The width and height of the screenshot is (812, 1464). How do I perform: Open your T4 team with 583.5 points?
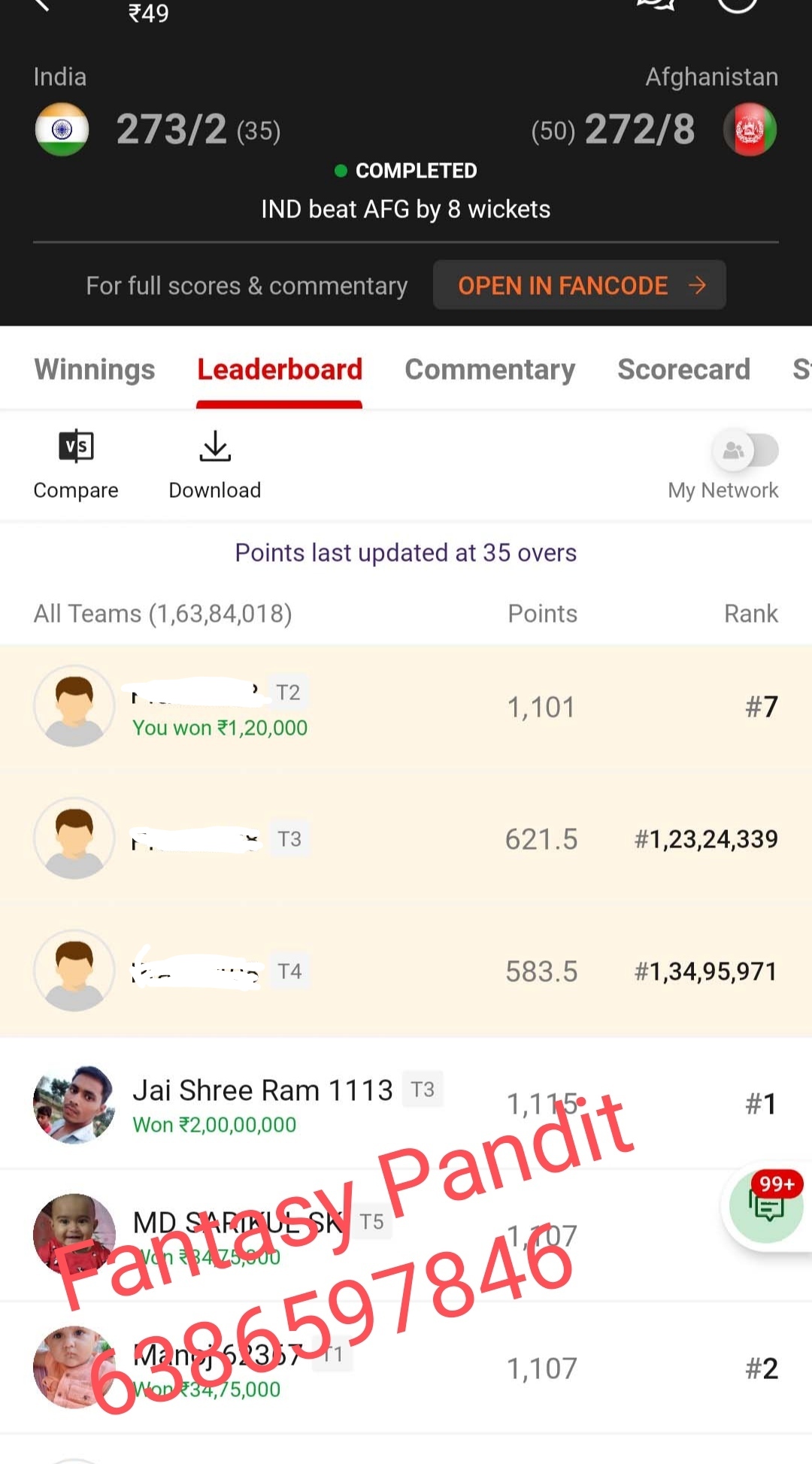tap(406, 971)
